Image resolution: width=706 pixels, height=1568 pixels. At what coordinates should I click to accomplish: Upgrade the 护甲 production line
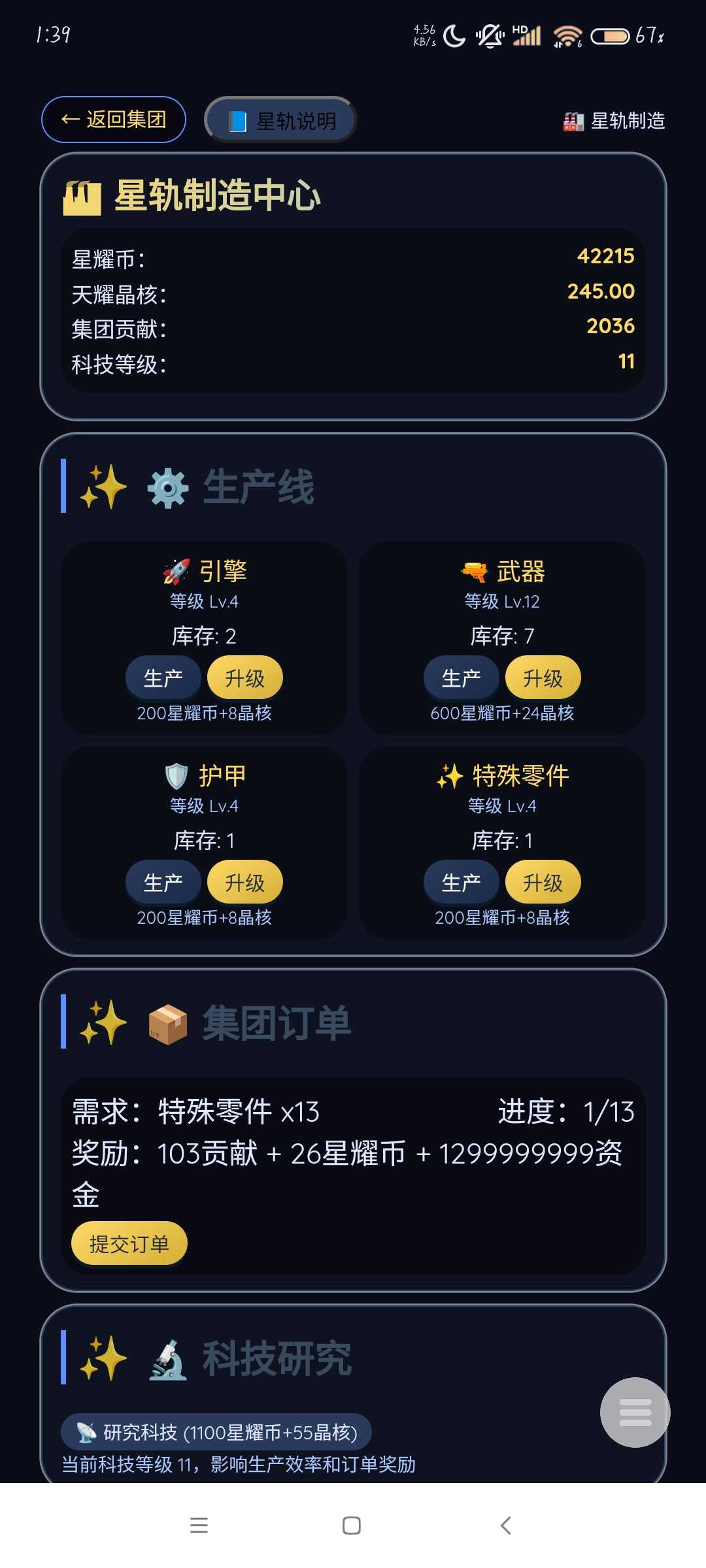(x=245, y=883)
